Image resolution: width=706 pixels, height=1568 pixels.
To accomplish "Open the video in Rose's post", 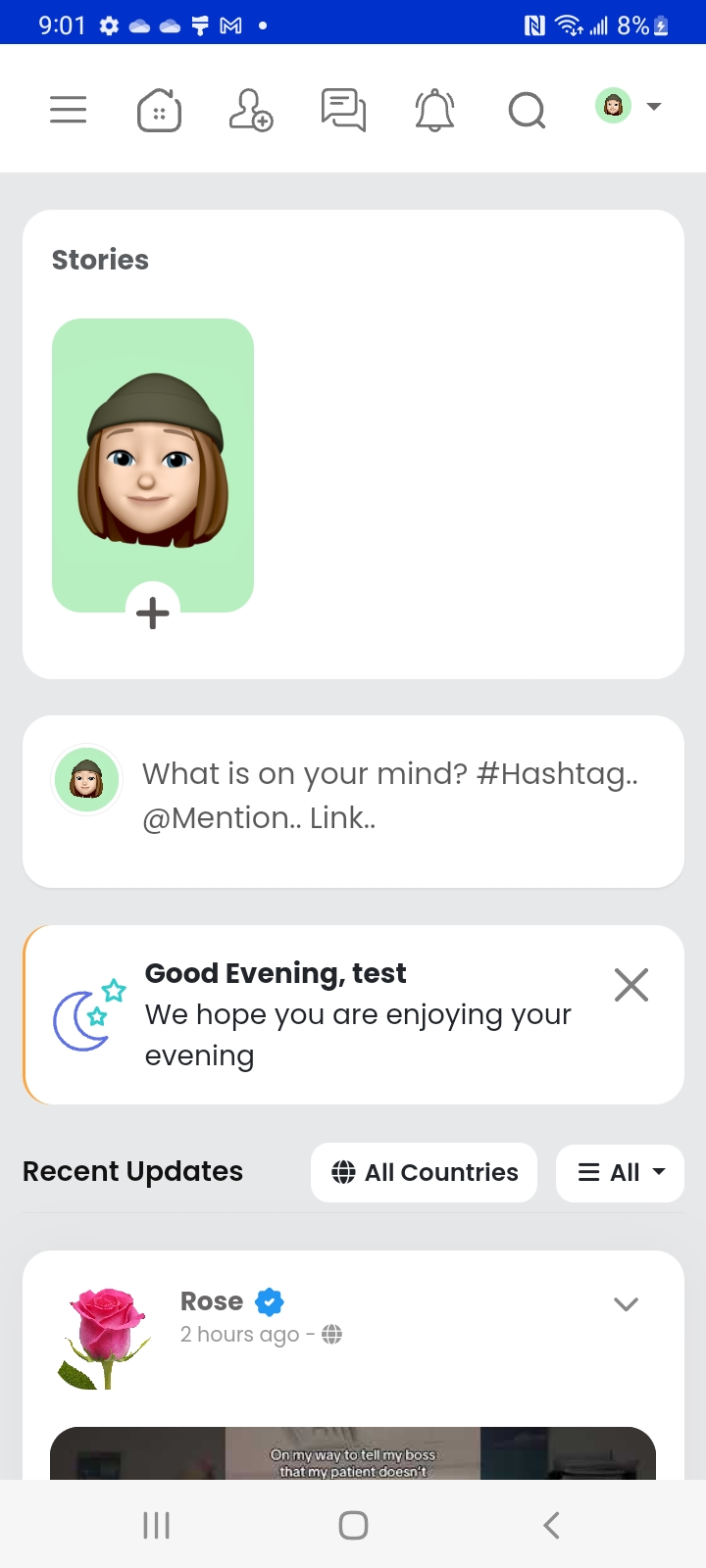I will point(353,1453).
